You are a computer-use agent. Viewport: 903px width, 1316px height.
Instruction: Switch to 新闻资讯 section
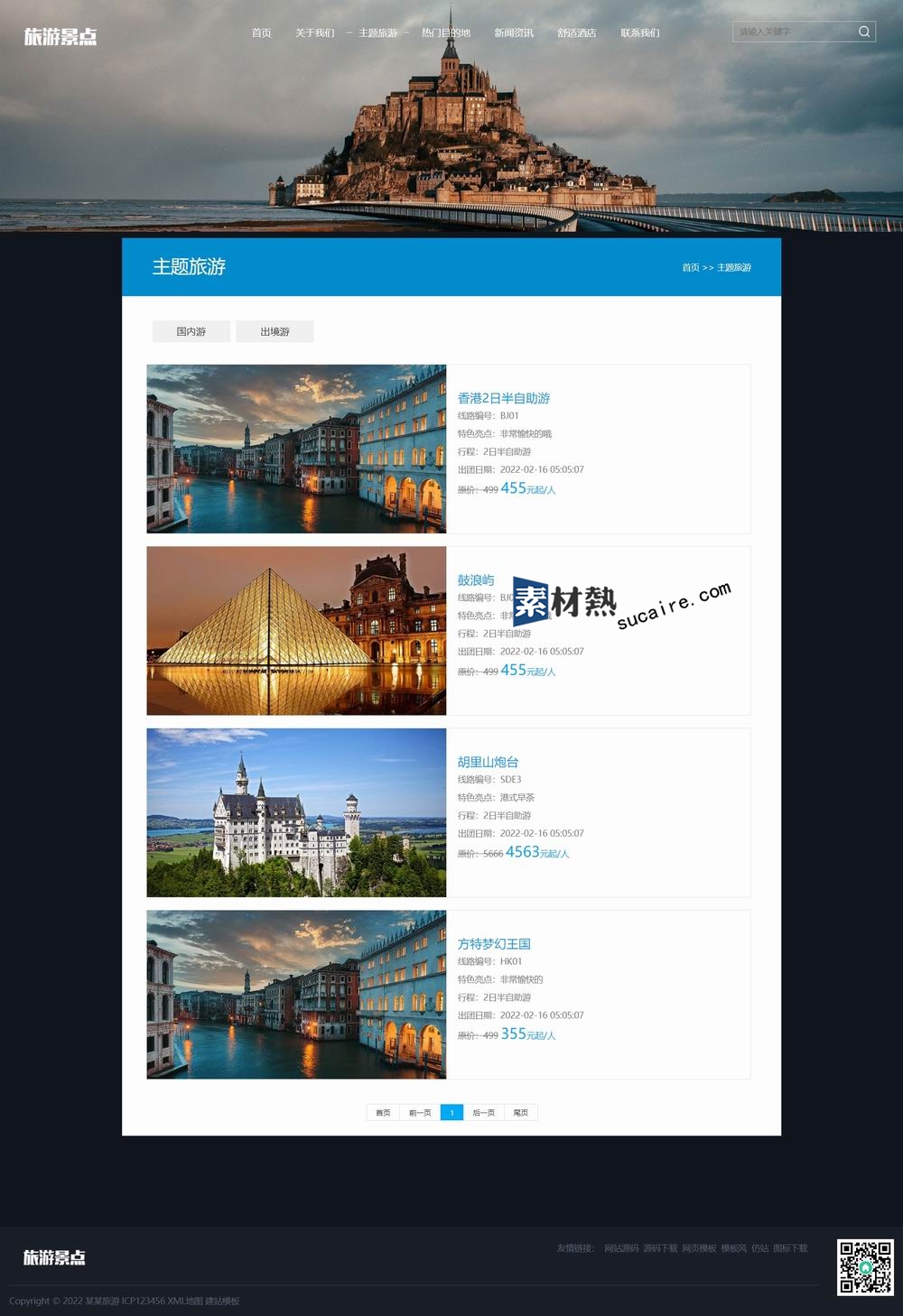pos(513,33)
